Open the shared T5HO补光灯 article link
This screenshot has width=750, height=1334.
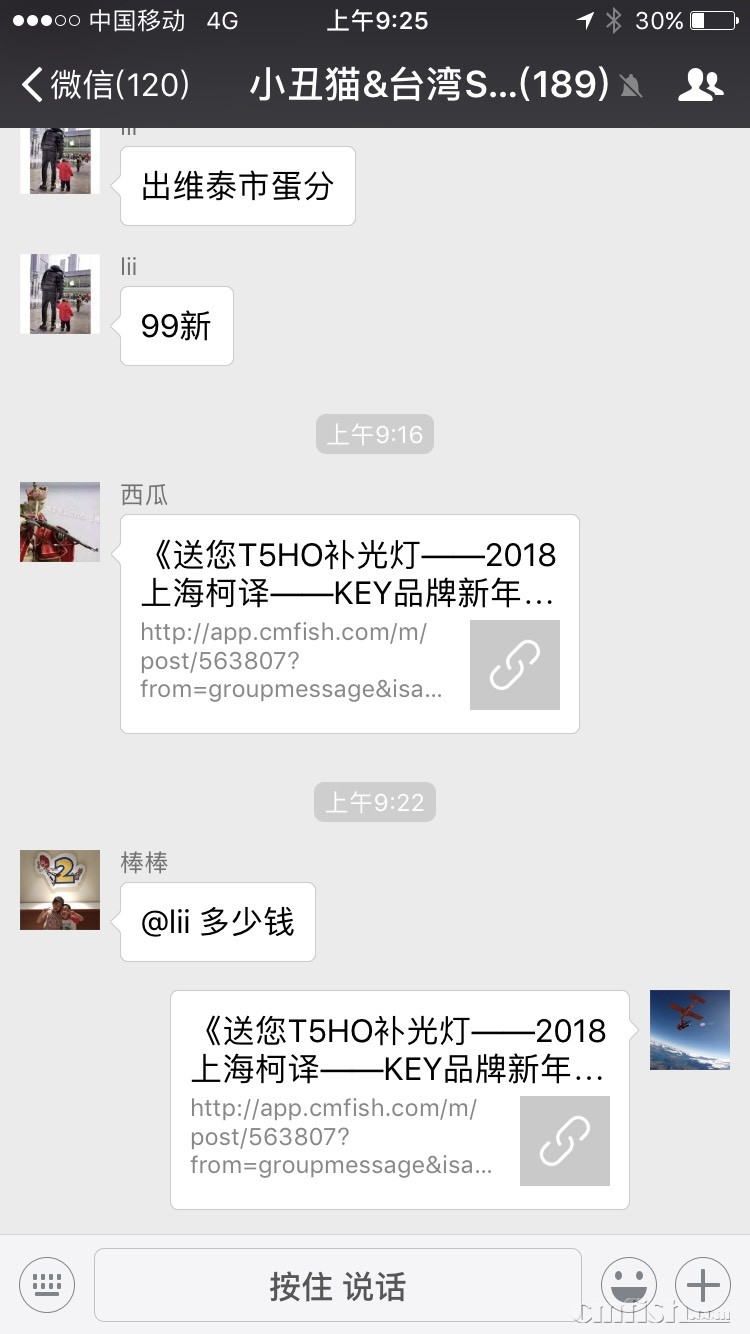(x=350, y=575)
